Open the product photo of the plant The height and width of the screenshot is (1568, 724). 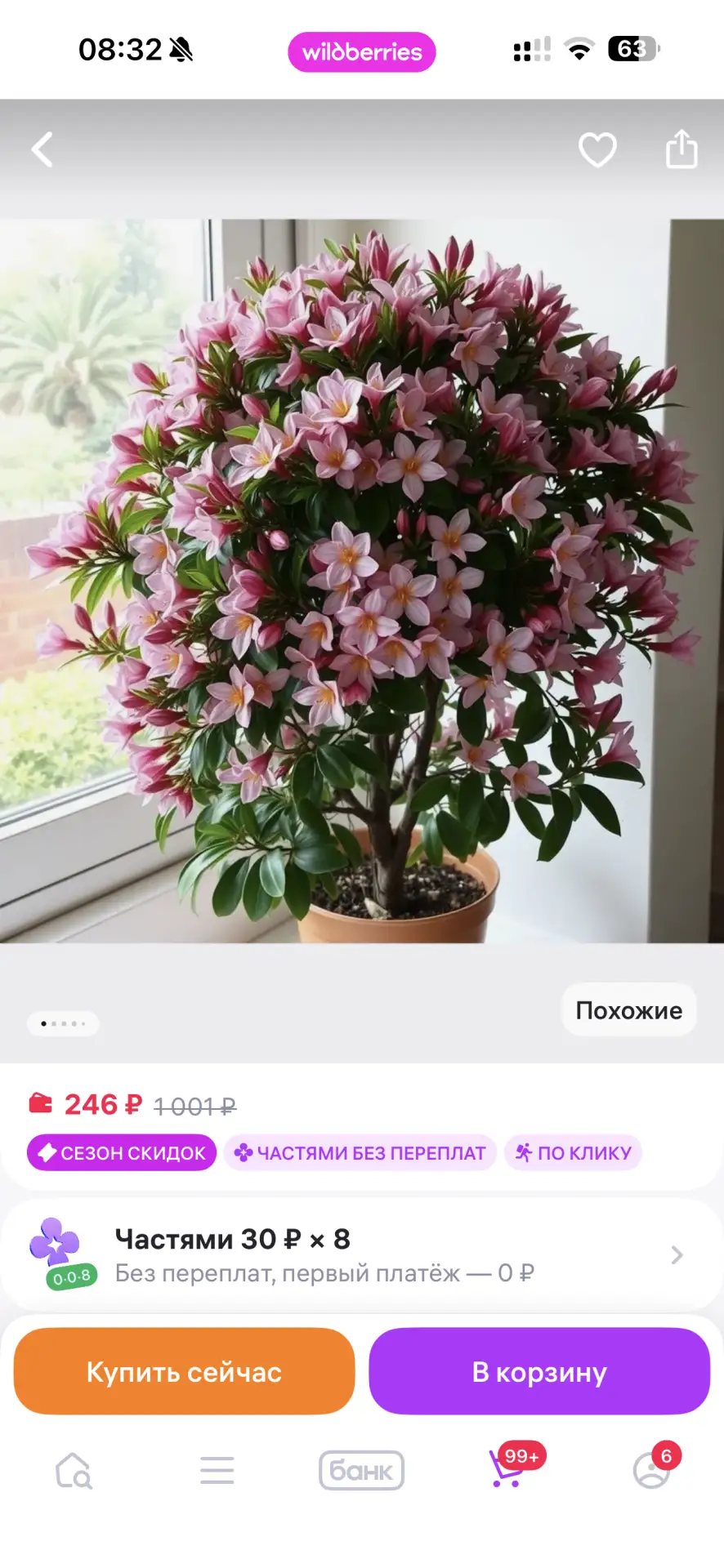click(x=362, y=580)
